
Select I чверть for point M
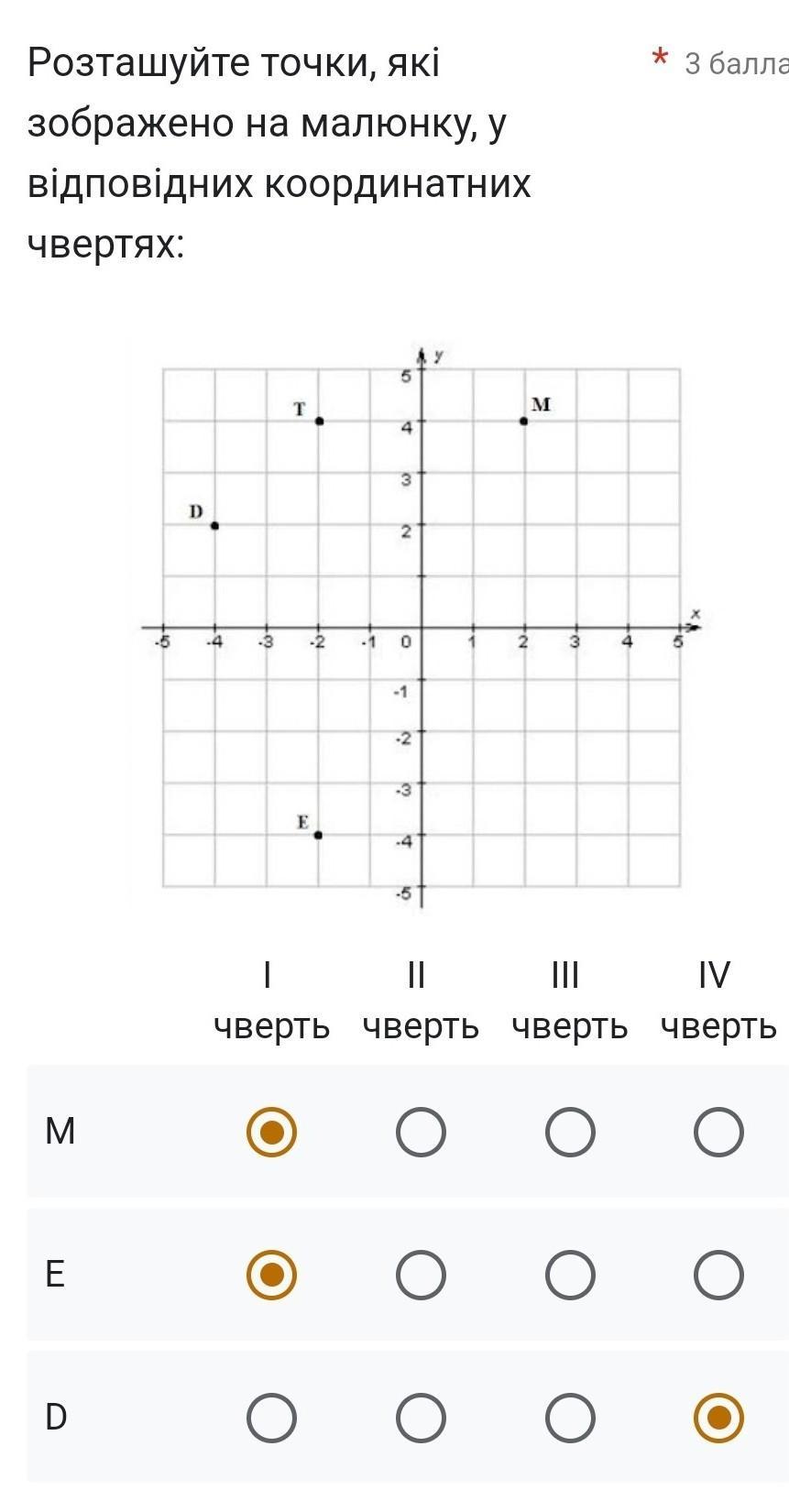point(271,1133)
